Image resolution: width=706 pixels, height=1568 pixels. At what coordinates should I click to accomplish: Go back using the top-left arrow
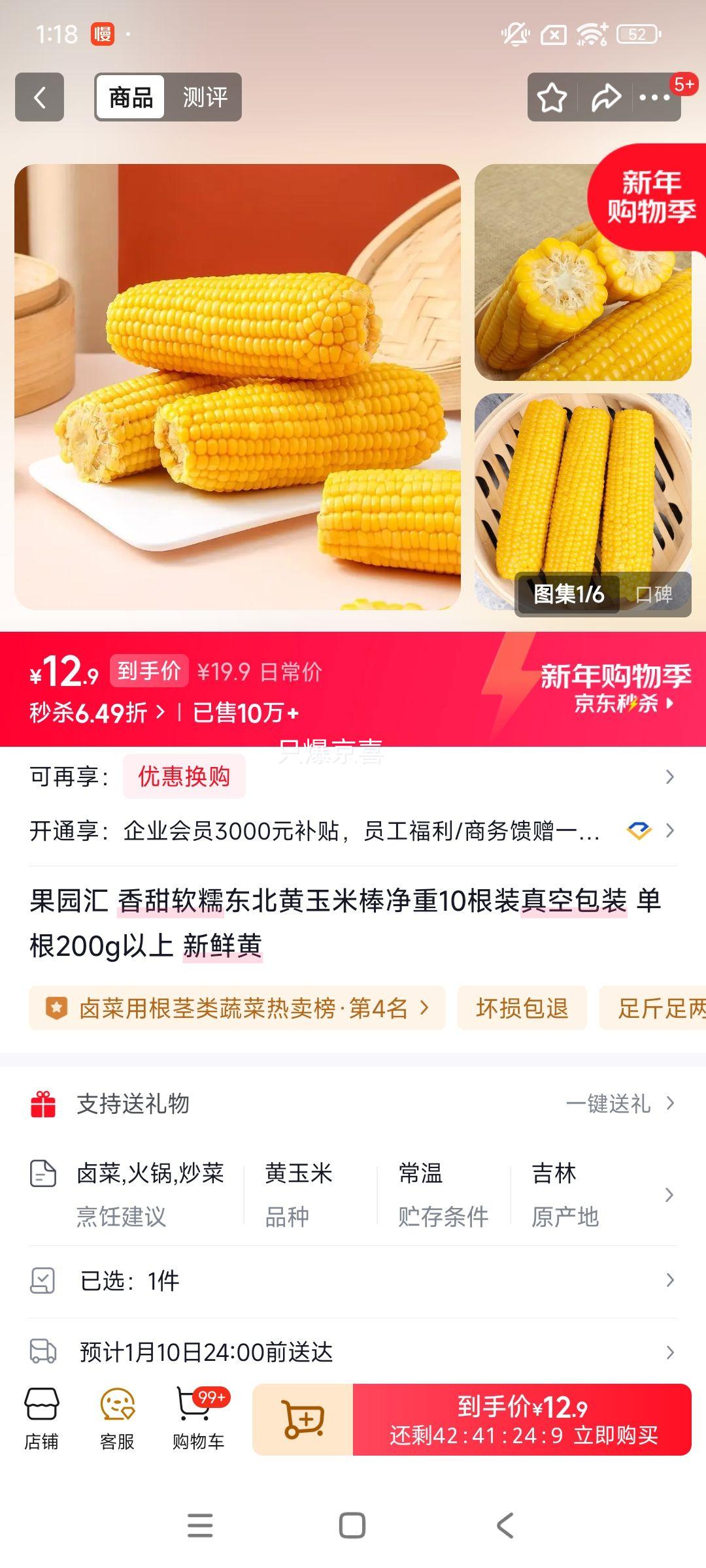39,97
